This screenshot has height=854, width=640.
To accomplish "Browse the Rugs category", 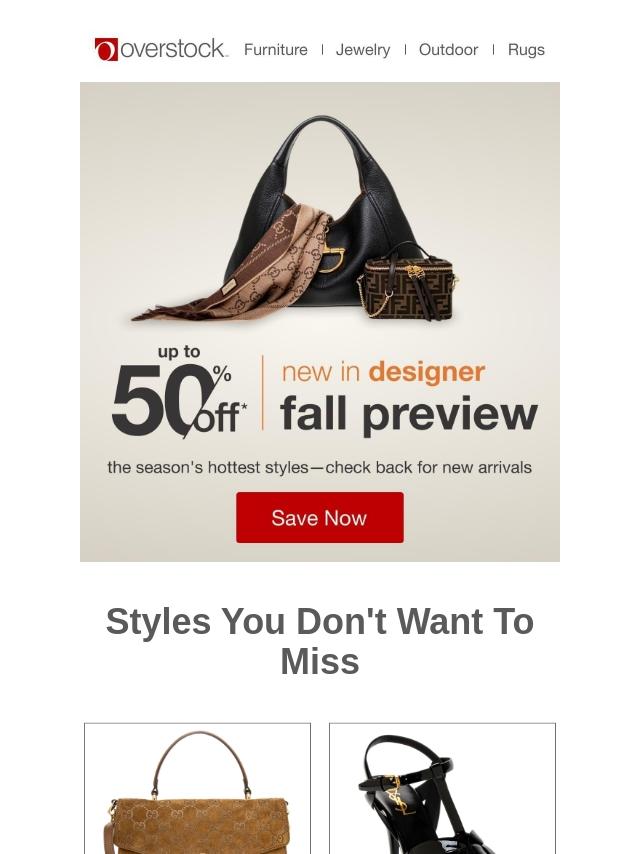I will point(526,49).
